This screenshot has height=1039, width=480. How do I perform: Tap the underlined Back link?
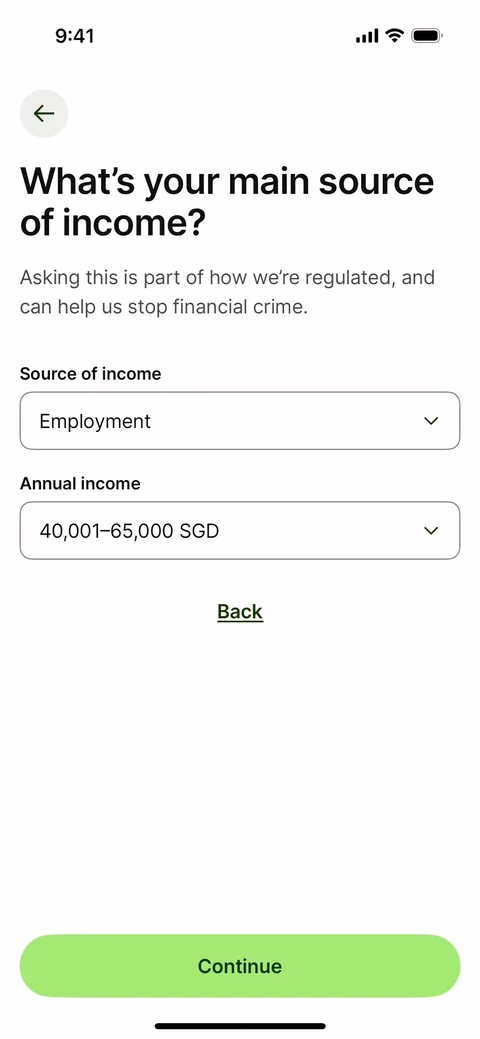coord(240,611)
